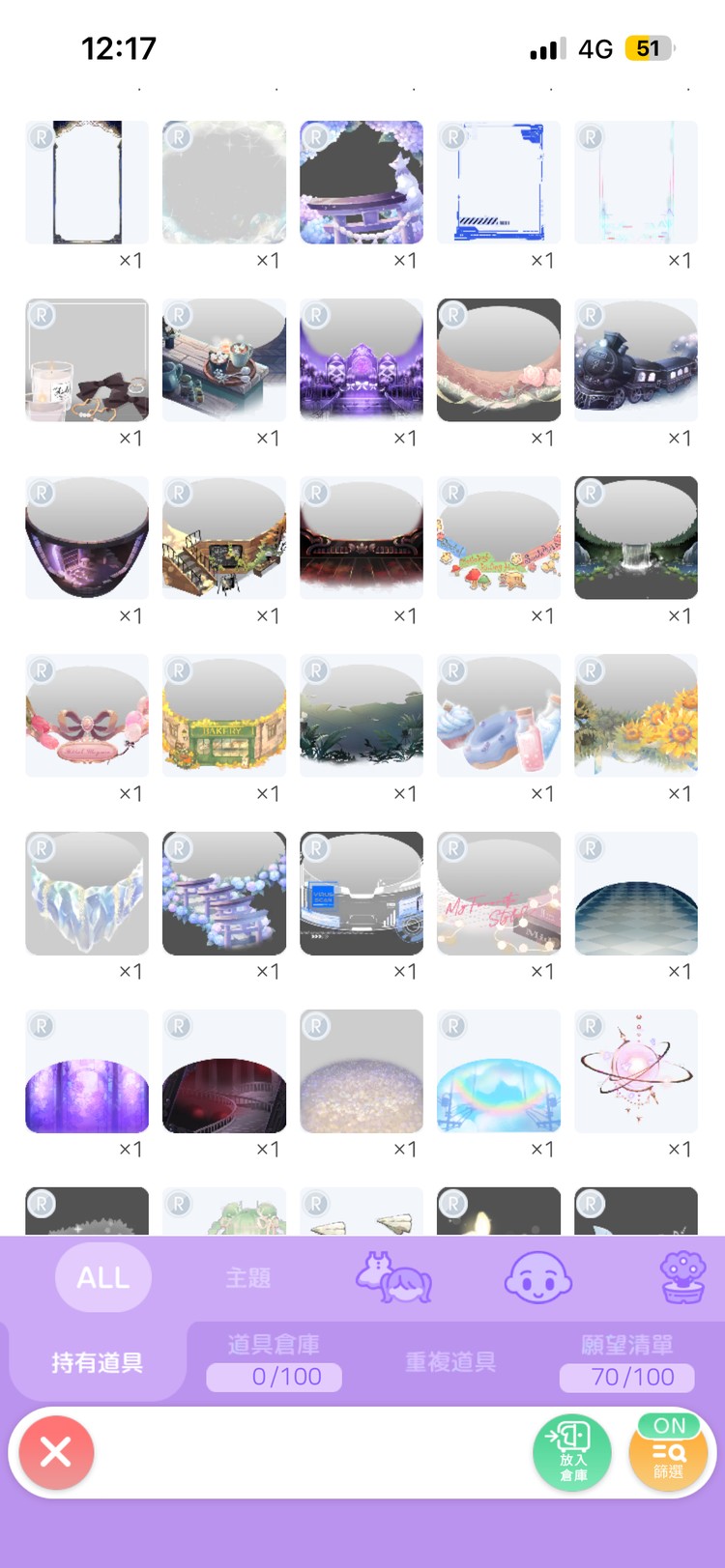Screen dimensions: 725x1568
Task: Tap the green 放入倉庫 button
Action: click(x=572, y=1451)
